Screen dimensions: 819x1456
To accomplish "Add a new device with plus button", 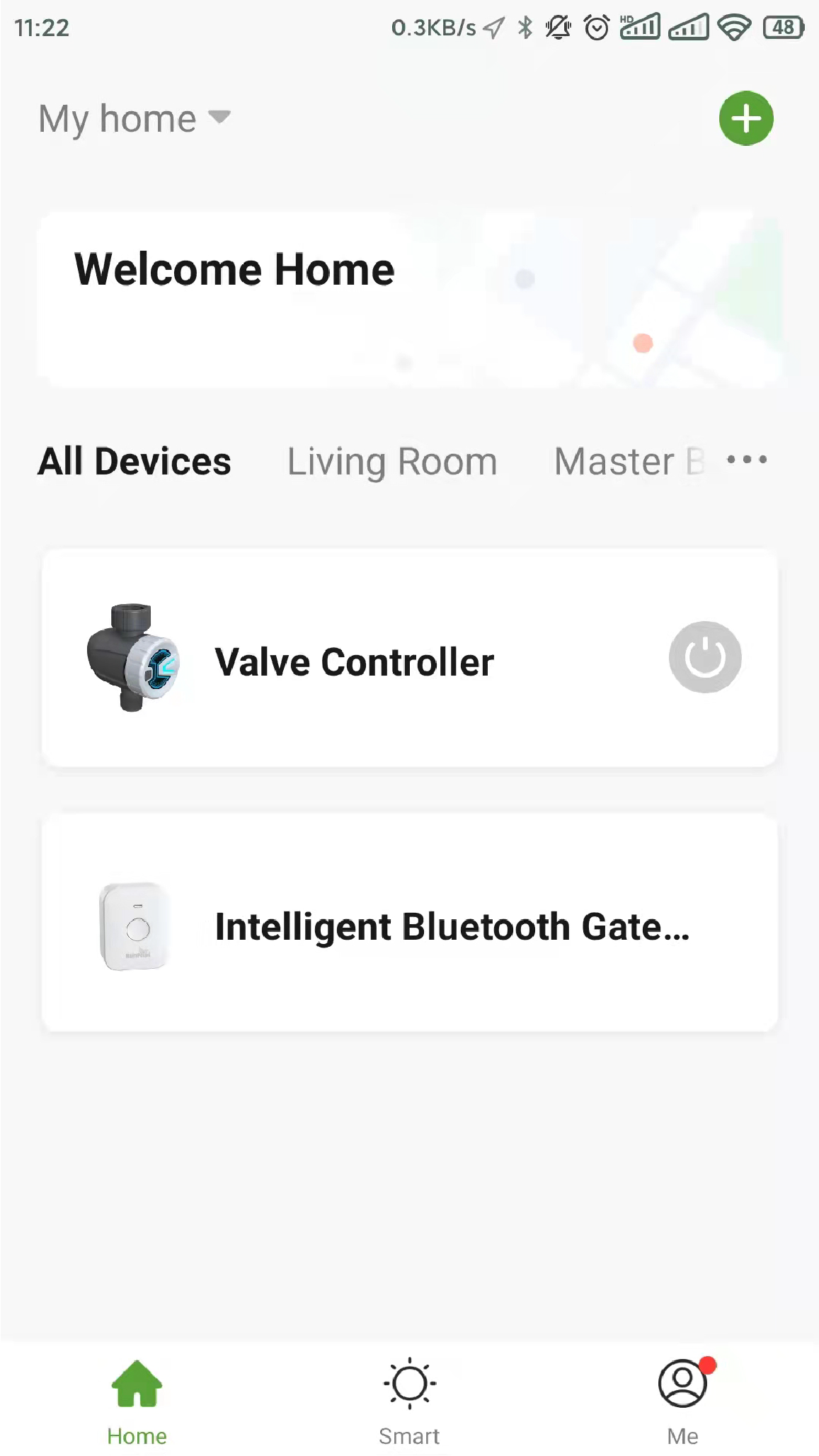I will pos(746,118).
